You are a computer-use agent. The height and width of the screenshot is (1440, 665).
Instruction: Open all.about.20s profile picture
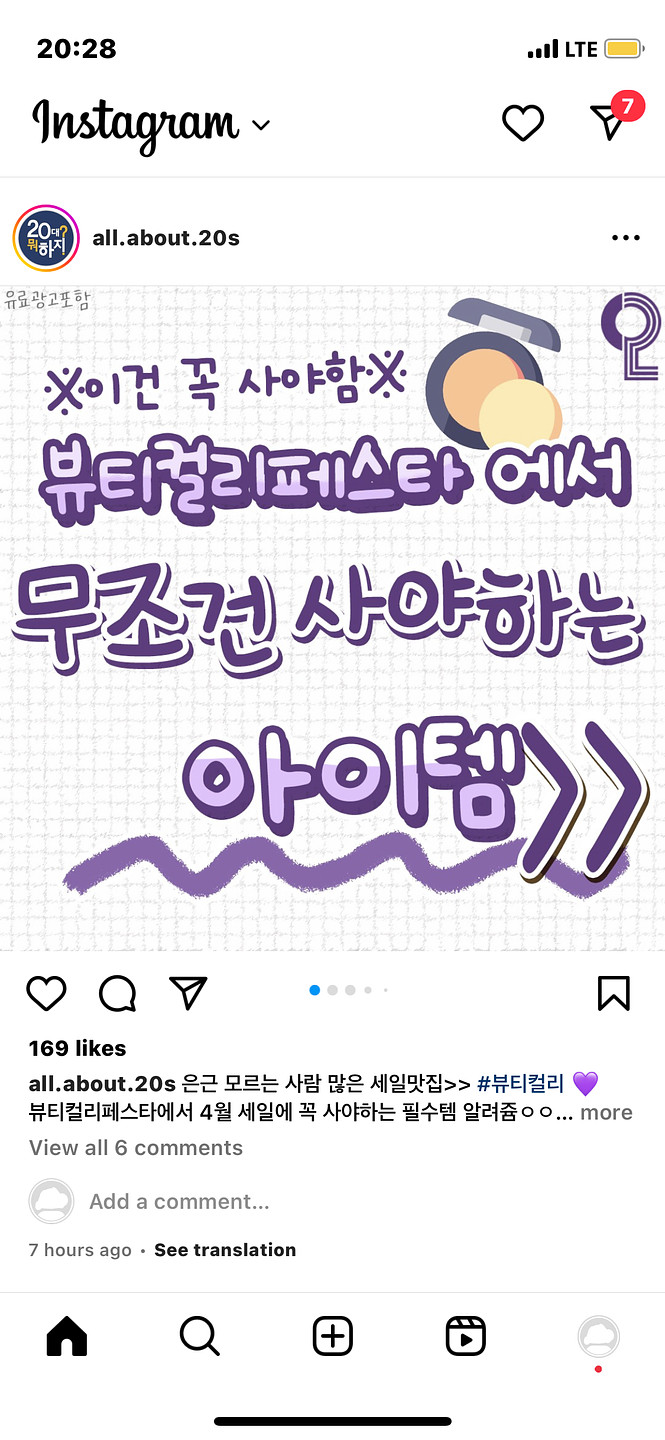click(45, 238)
